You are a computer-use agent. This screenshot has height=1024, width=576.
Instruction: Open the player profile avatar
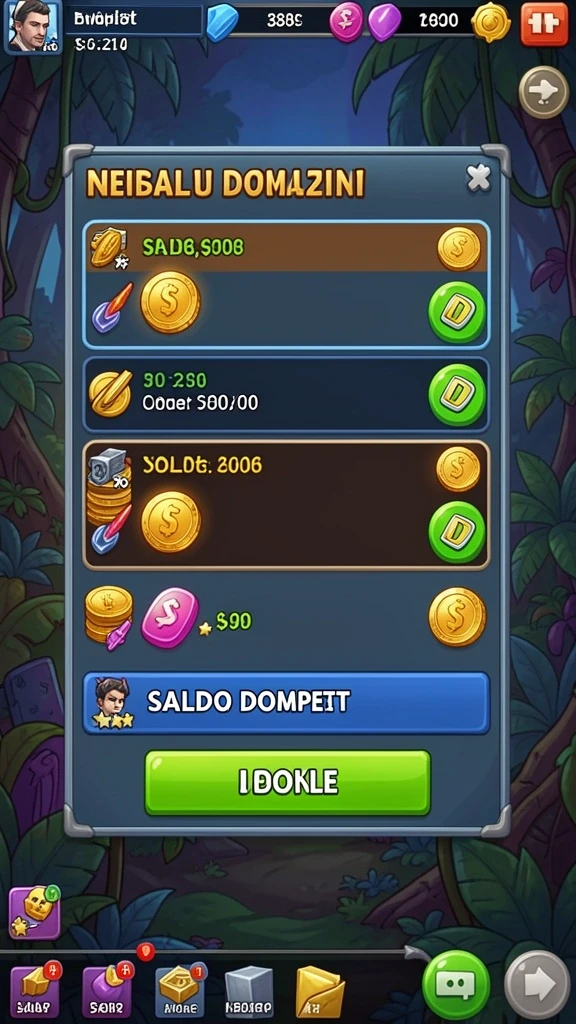click(x=32, y=26)
